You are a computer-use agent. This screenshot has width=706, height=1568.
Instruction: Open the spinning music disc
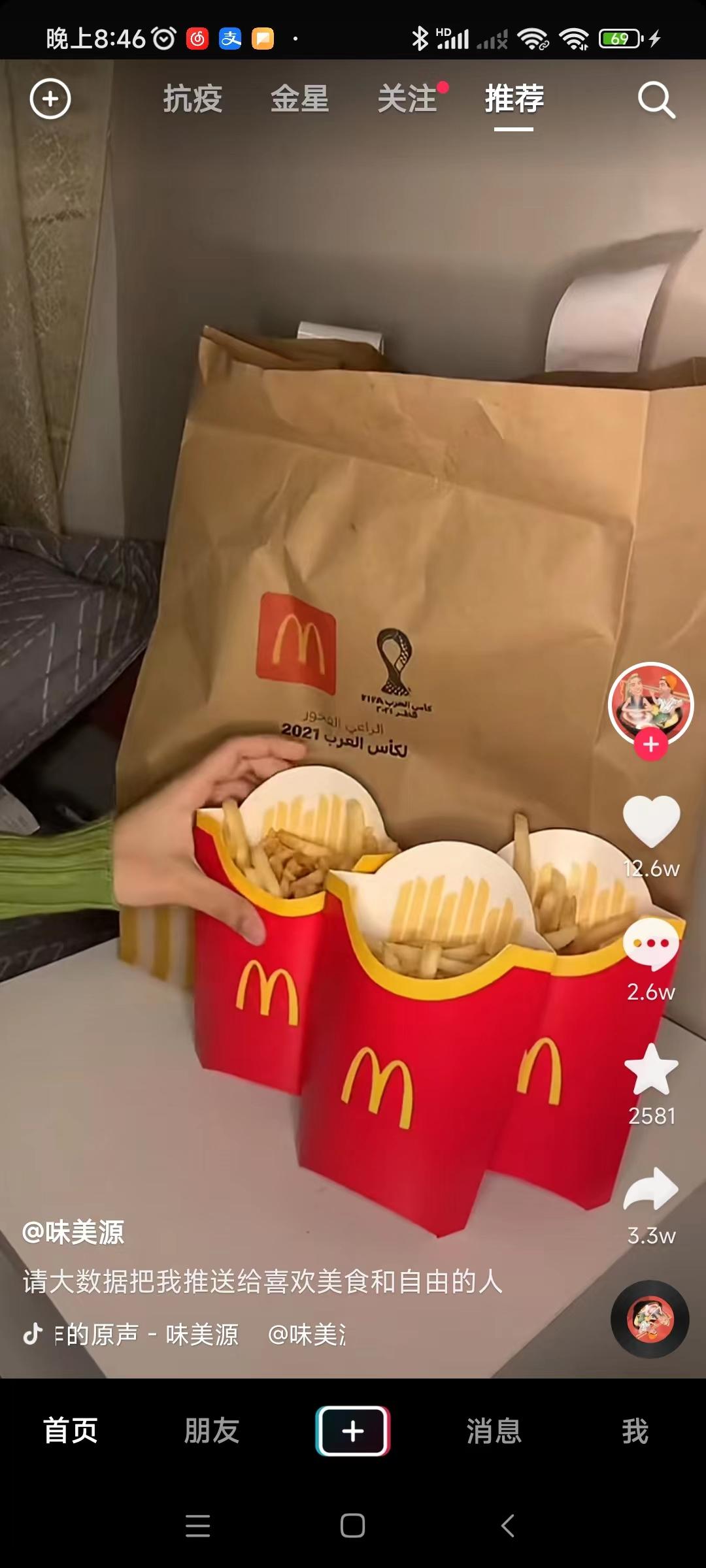pyautogui.click(x=650, y=1318)
